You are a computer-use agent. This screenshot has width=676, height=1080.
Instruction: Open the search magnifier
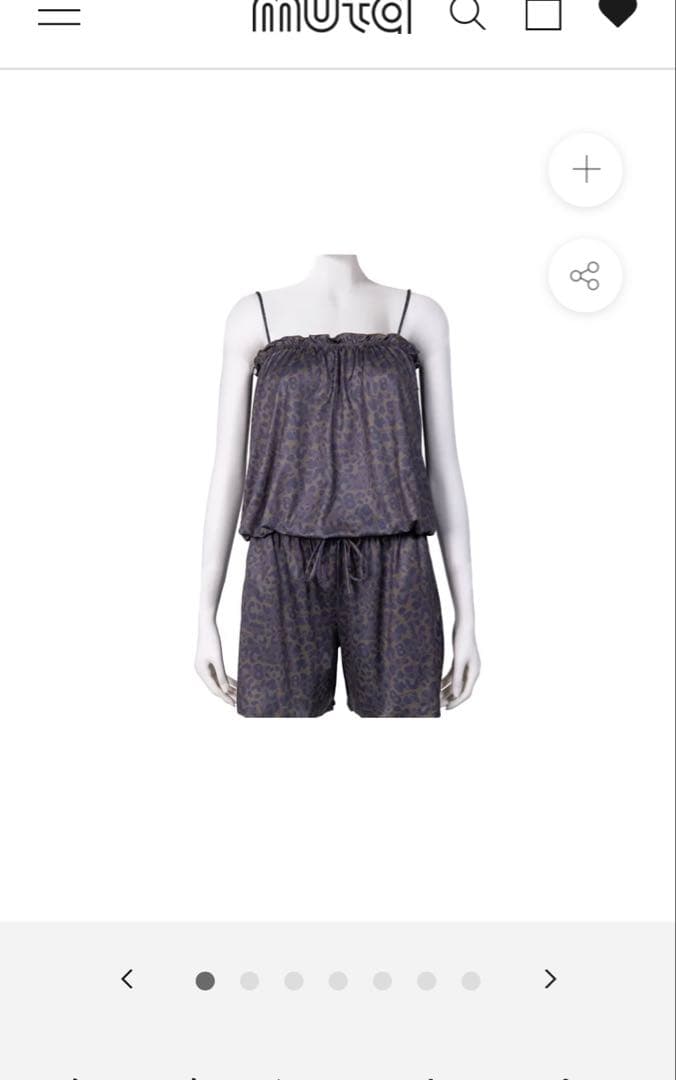[466, 14]
